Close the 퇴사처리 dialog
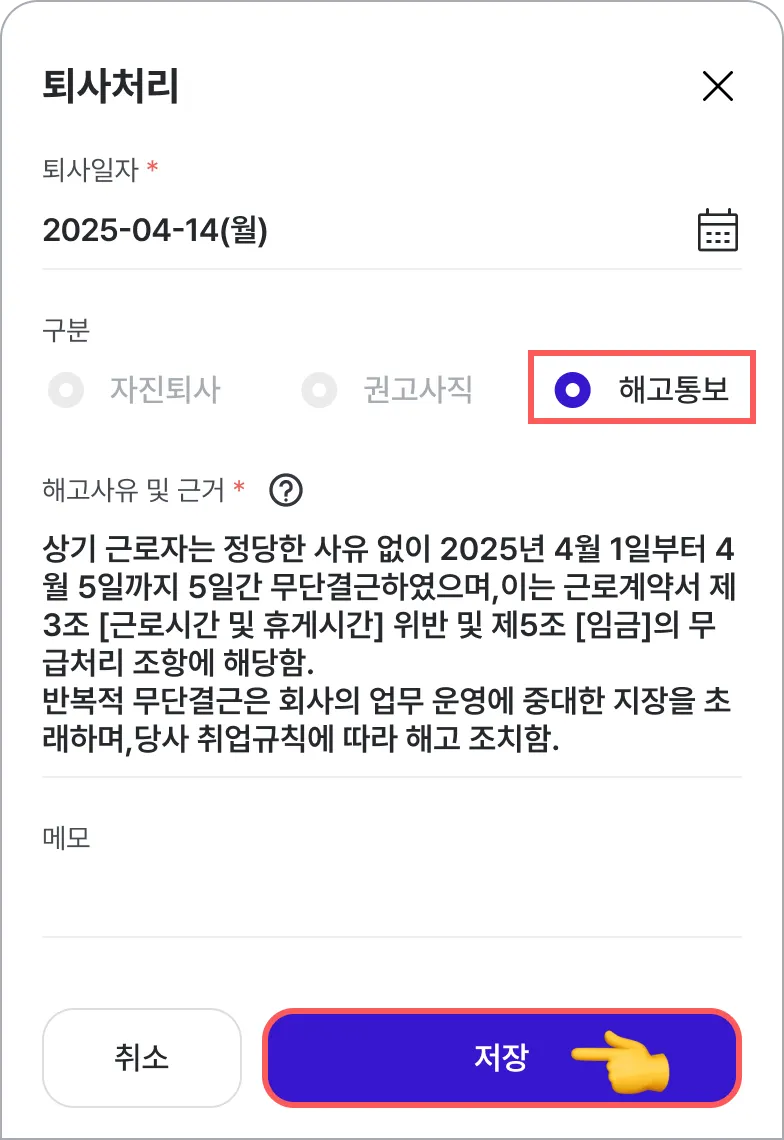The width and height of the screenshot is (784, 1140). (x=718, y=86)
